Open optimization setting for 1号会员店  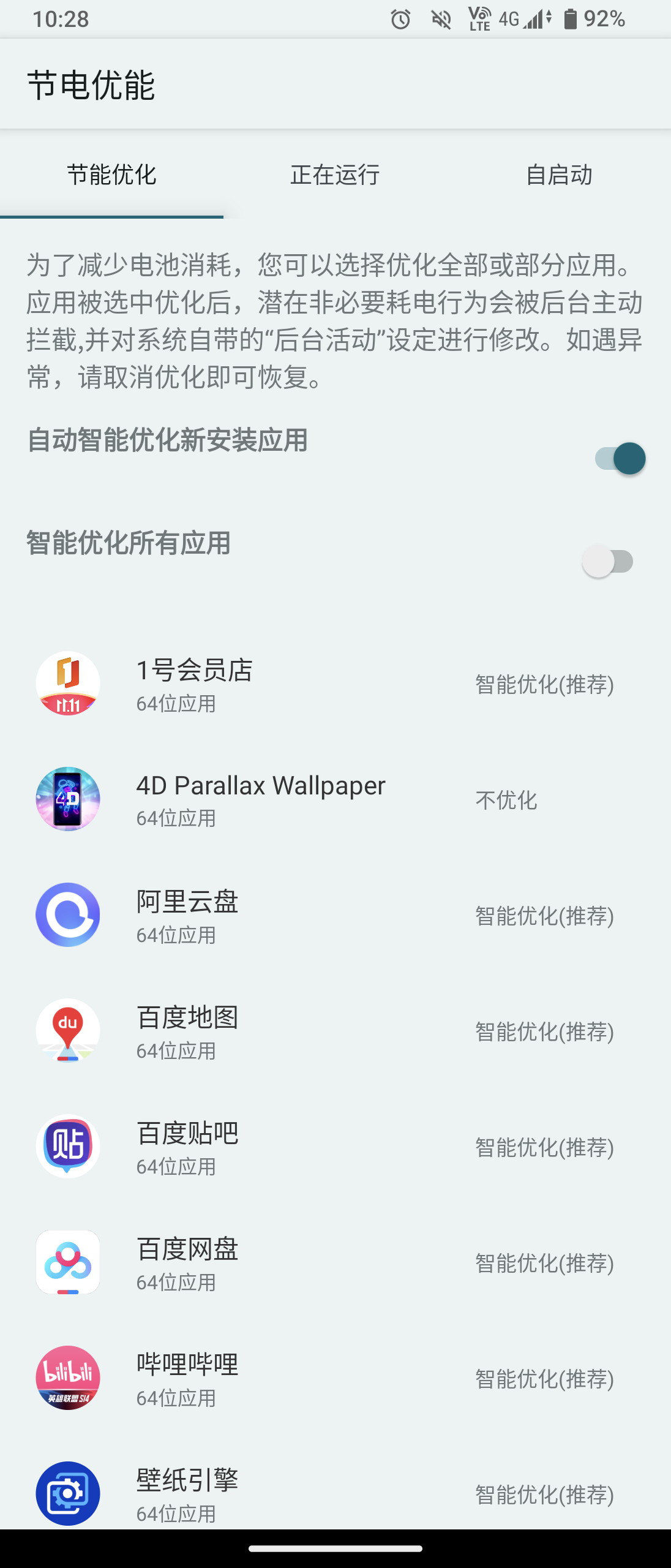tap(335, 684)
